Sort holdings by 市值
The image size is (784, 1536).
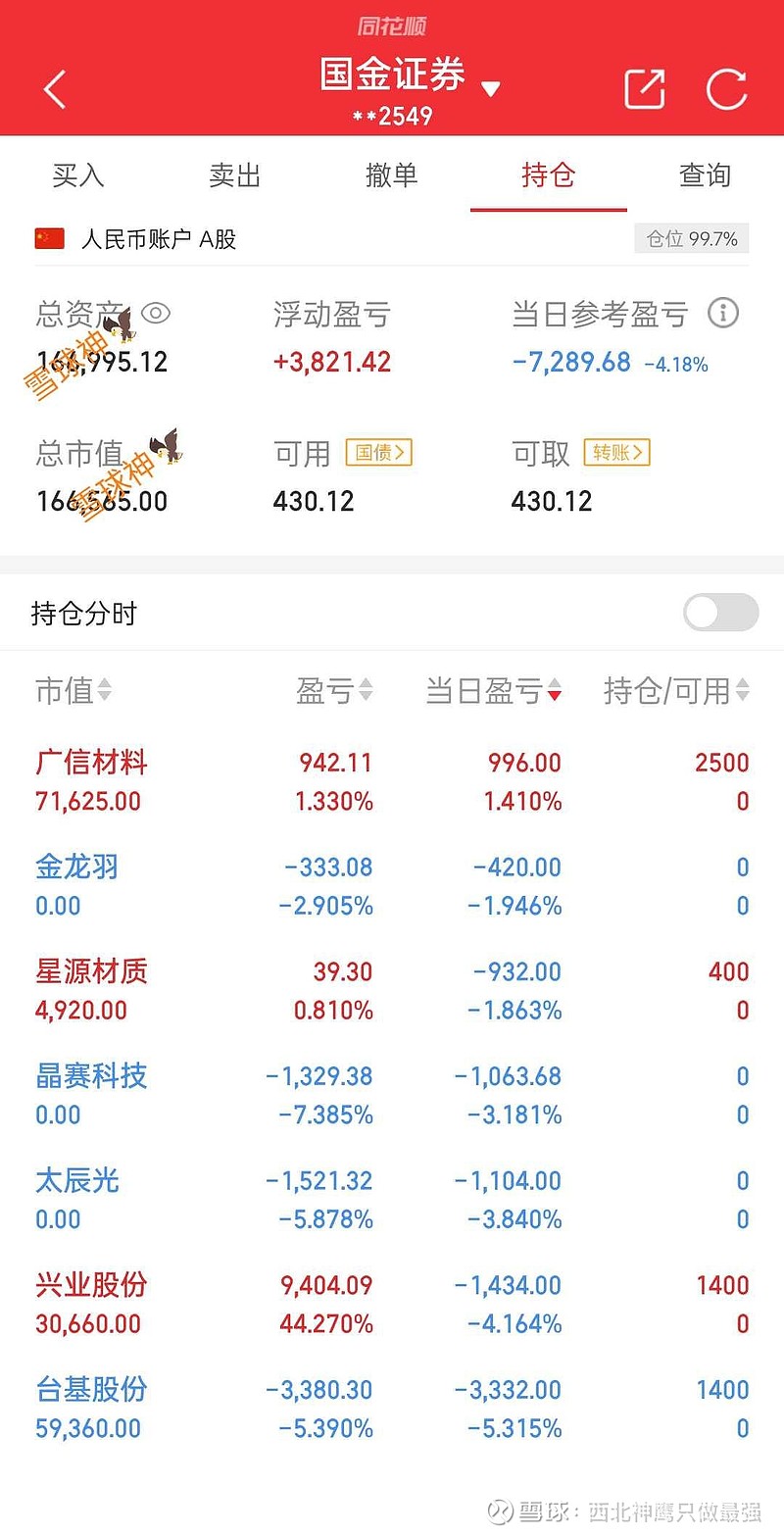click(x=73, y=691)
